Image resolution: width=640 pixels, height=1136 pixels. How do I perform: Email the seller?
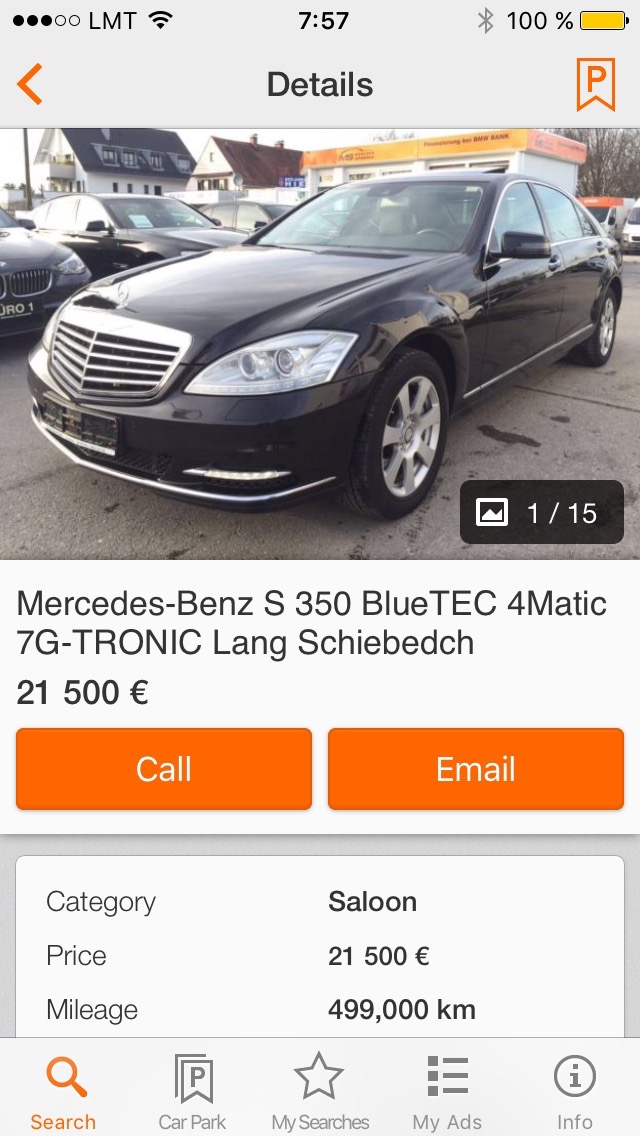(475, 769)
